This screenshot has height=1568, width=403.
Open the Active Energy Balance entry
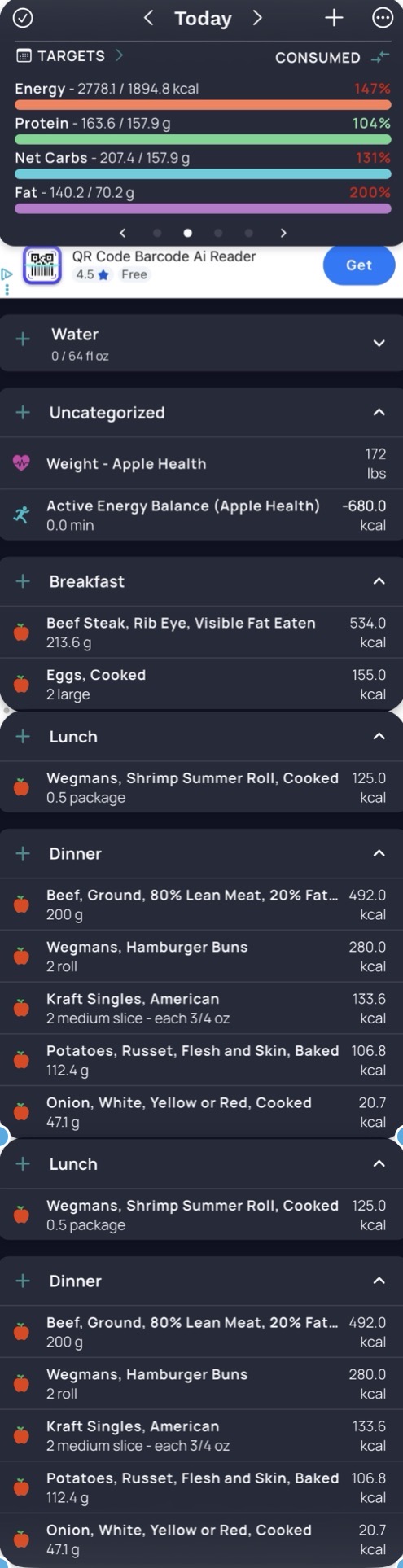point(201,515)
